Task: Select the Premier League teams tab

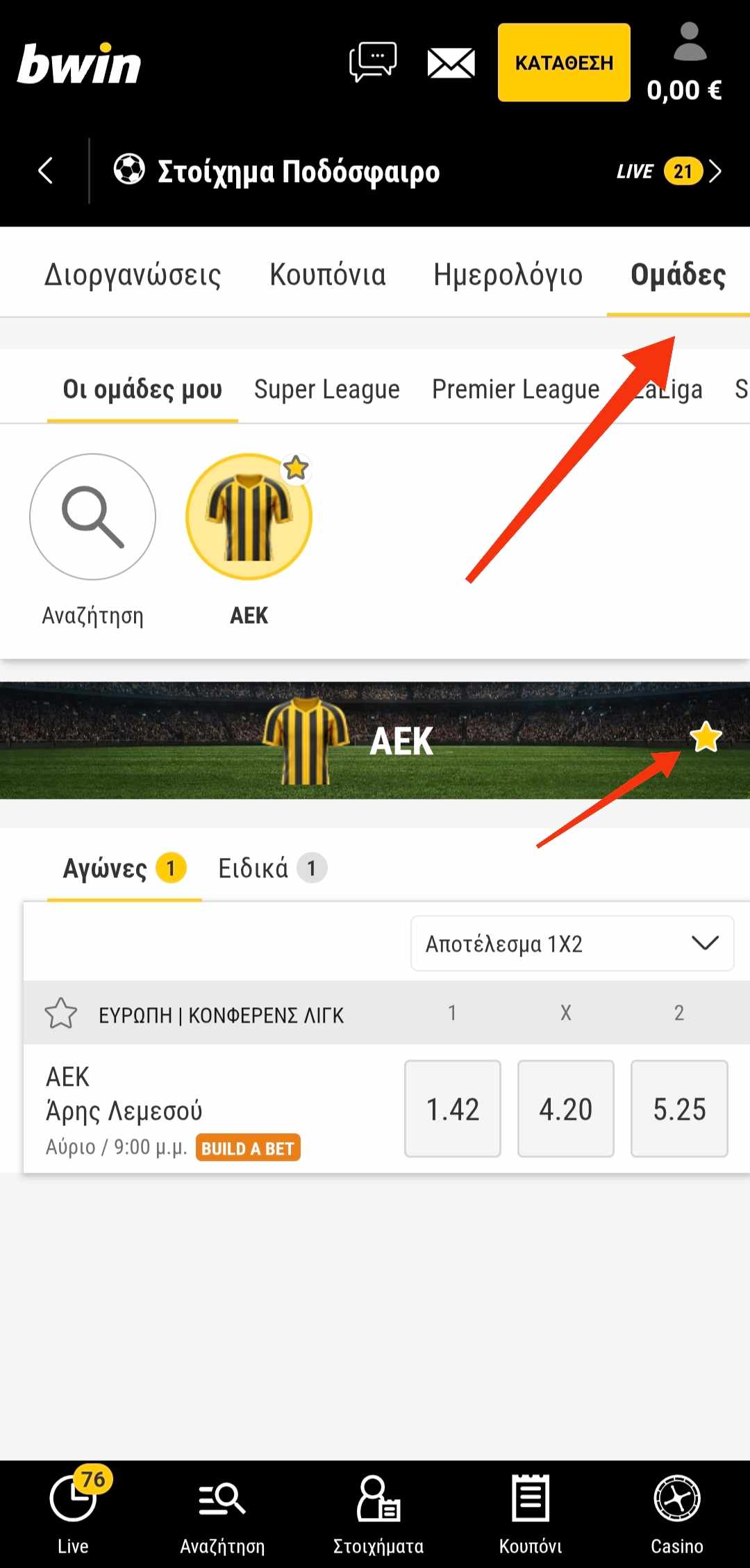Action: click(x=515, y=389)
